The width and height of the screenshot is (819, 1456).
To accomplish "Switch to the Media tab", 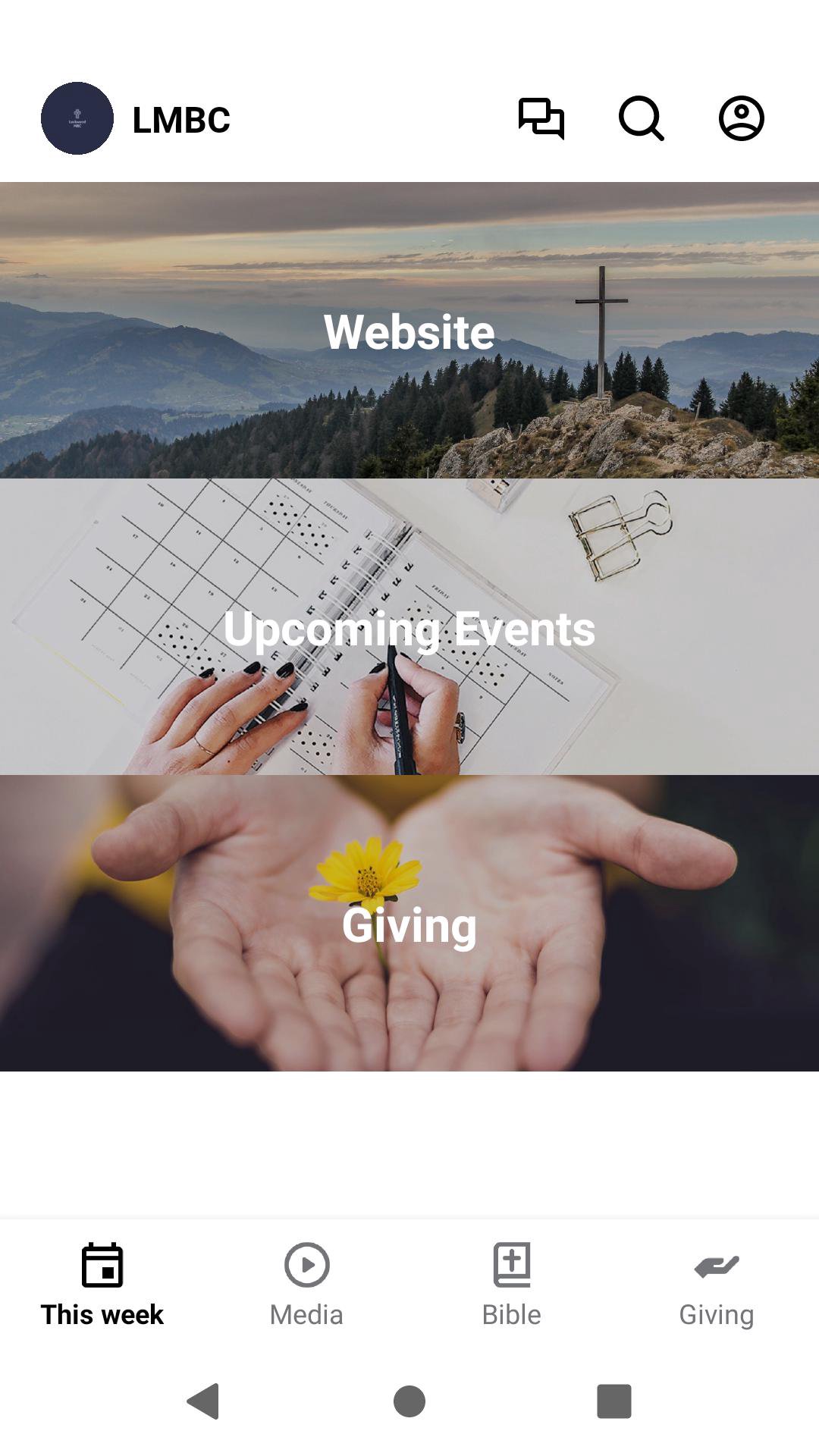I will pos(306,1285).
